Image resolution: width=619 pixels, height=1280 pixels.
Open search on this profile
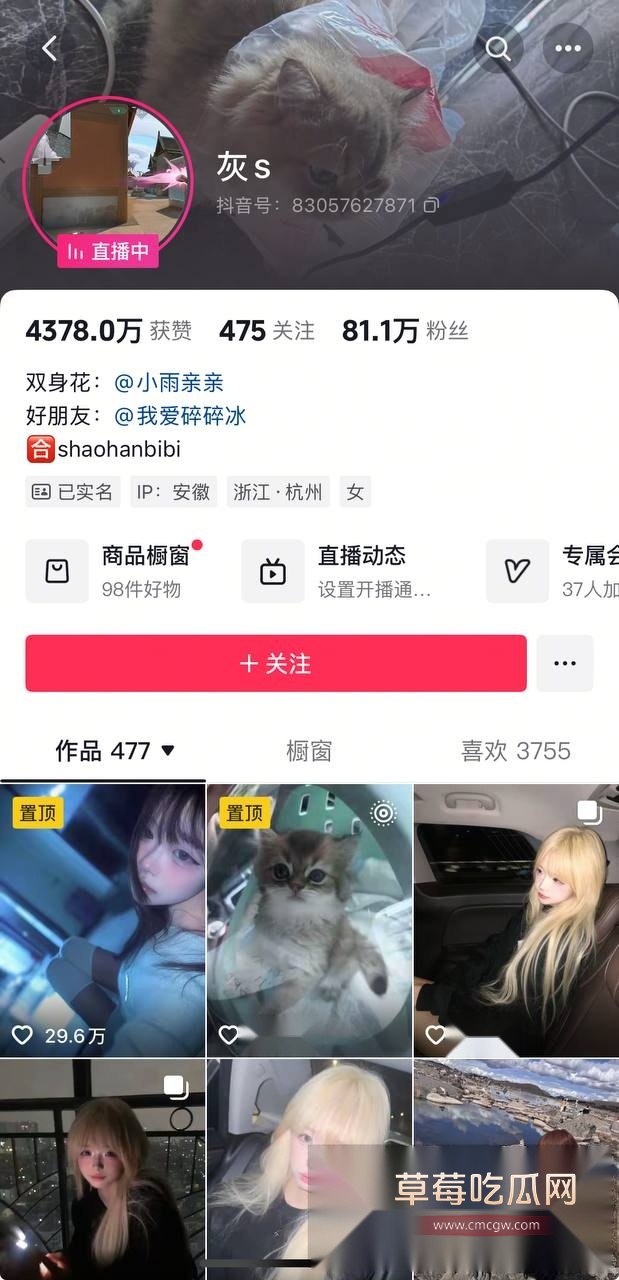(498, 48)
